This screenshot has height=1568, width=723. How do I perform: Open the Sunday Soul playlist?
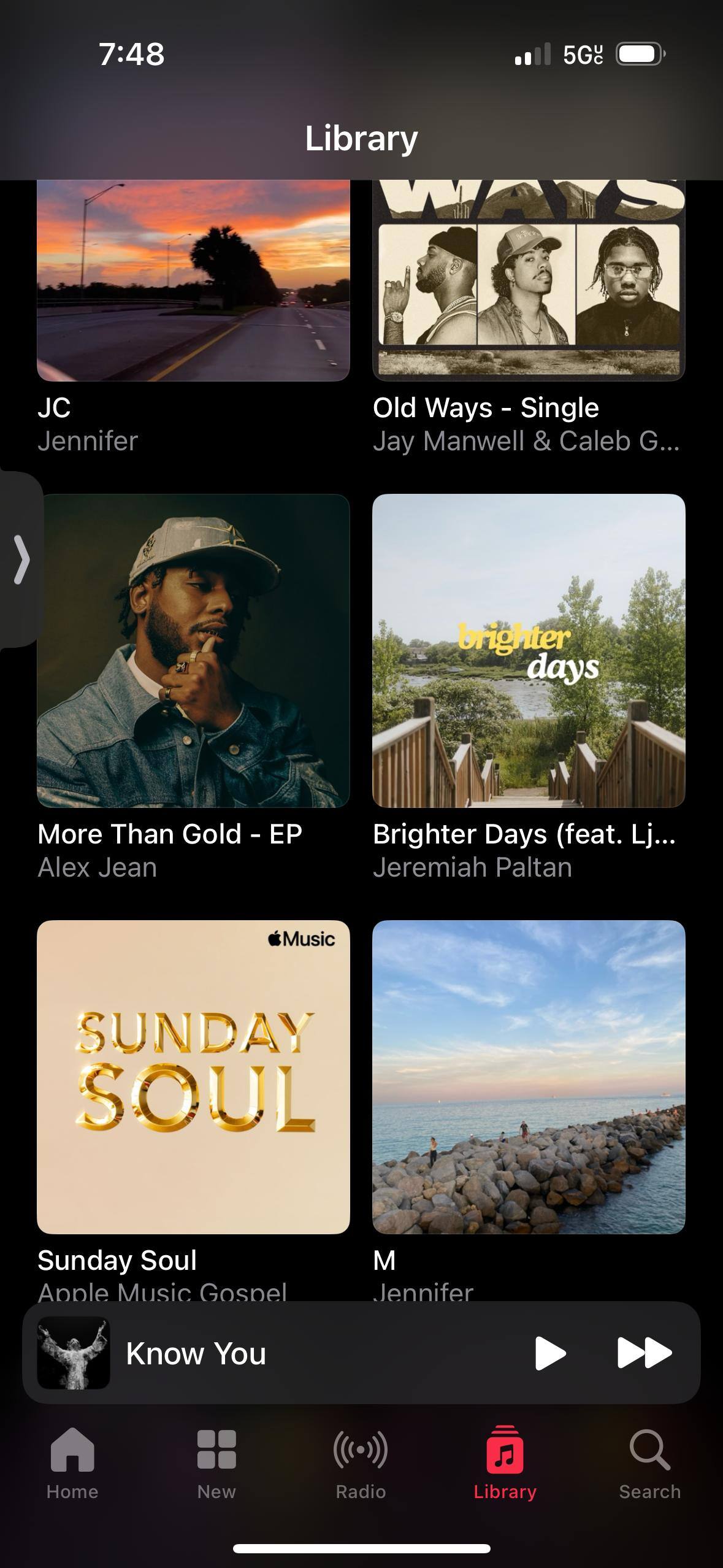pos(193,1077)
